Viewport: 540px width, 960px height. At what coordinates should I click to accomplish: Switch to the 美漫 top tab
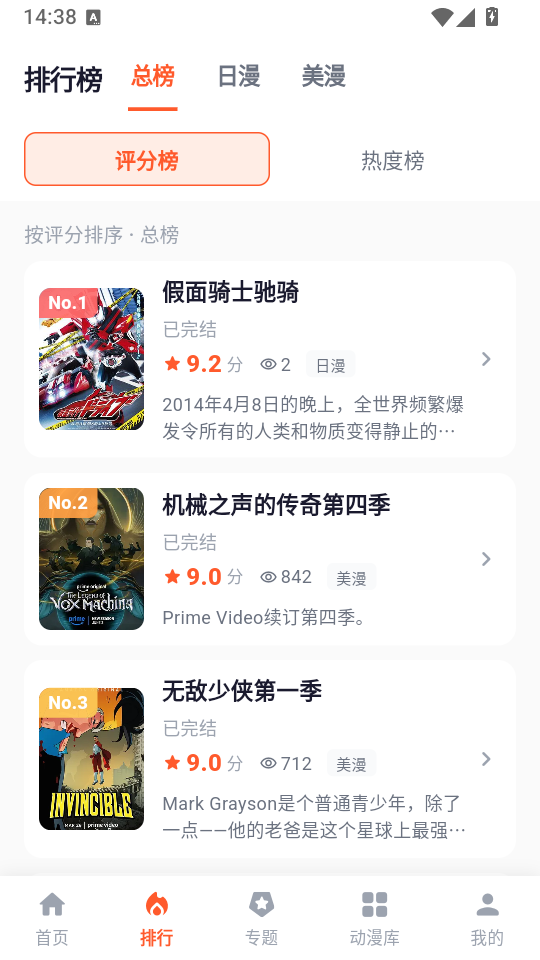[323, 77]
